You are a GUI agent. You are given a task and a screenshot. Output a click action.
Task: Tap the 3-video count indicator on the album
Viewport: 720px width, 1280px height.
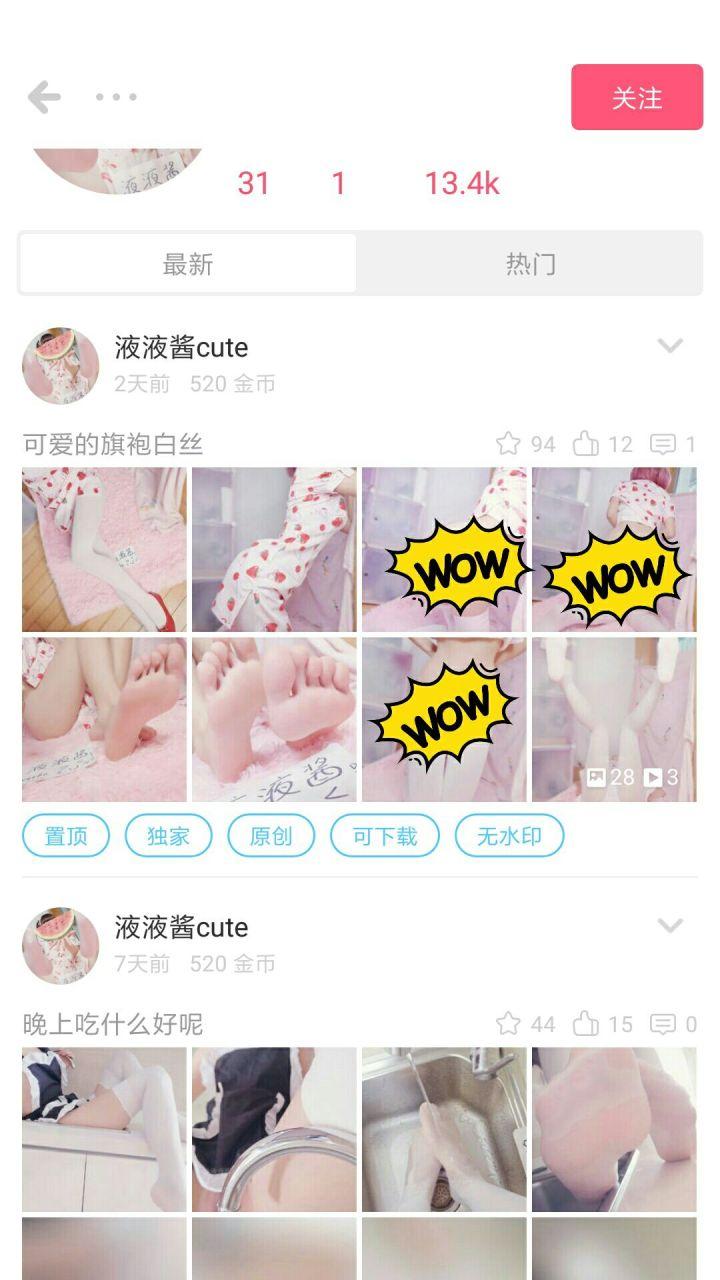pyautogui.click(x=662, y=774)
